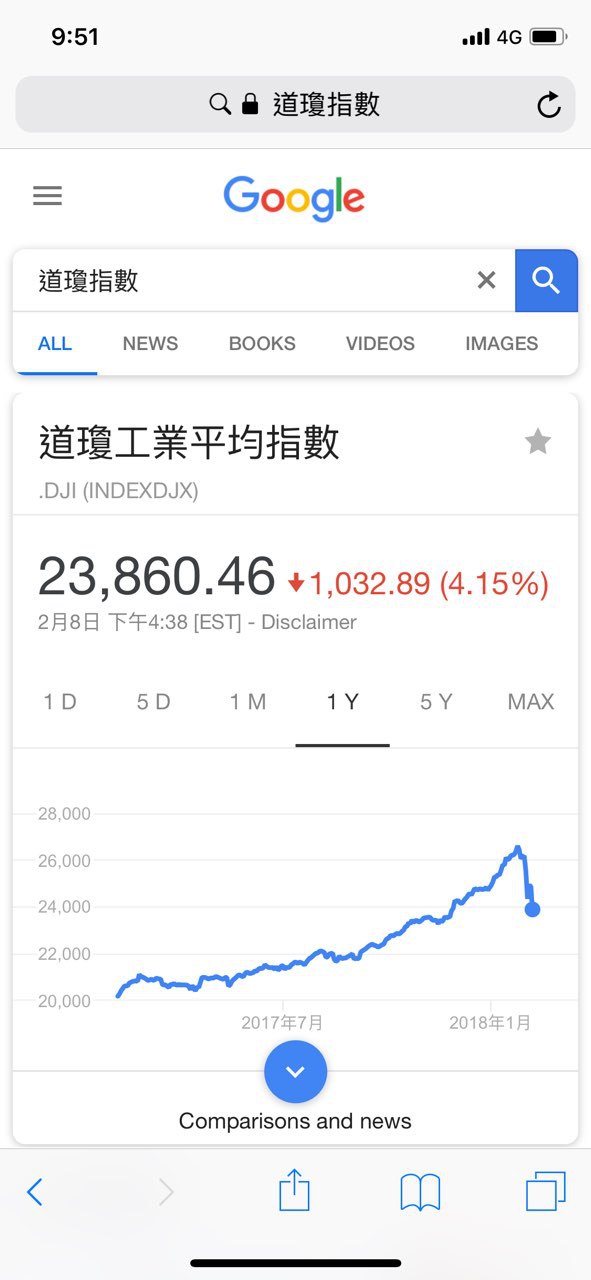Open the Disclaimer link
Image resolution: width=591 pixels, height=1280 pixels.
(309, 622)
